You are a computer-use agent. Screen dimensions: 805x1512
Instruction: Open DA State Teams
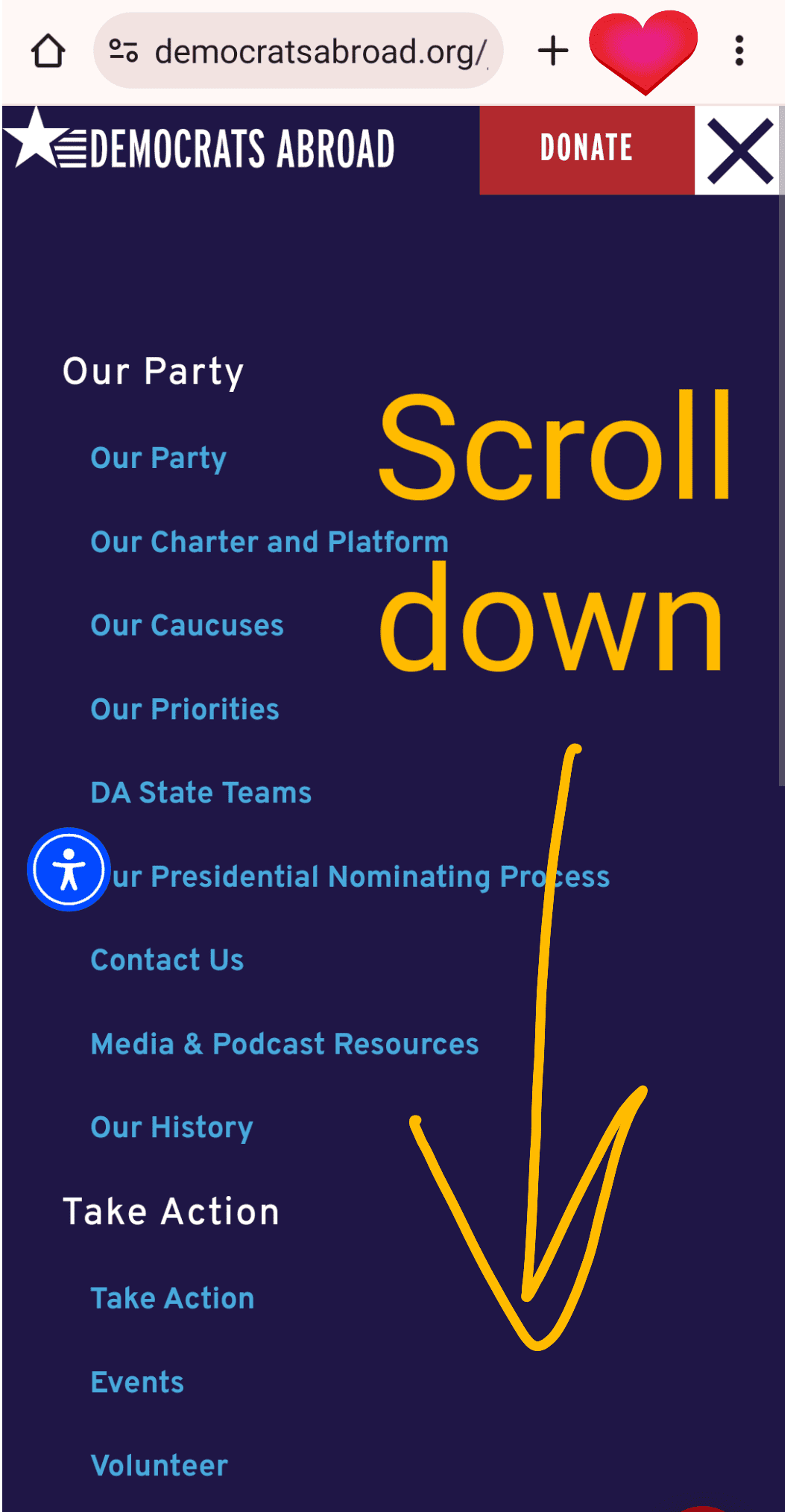(x=201, y=793)
